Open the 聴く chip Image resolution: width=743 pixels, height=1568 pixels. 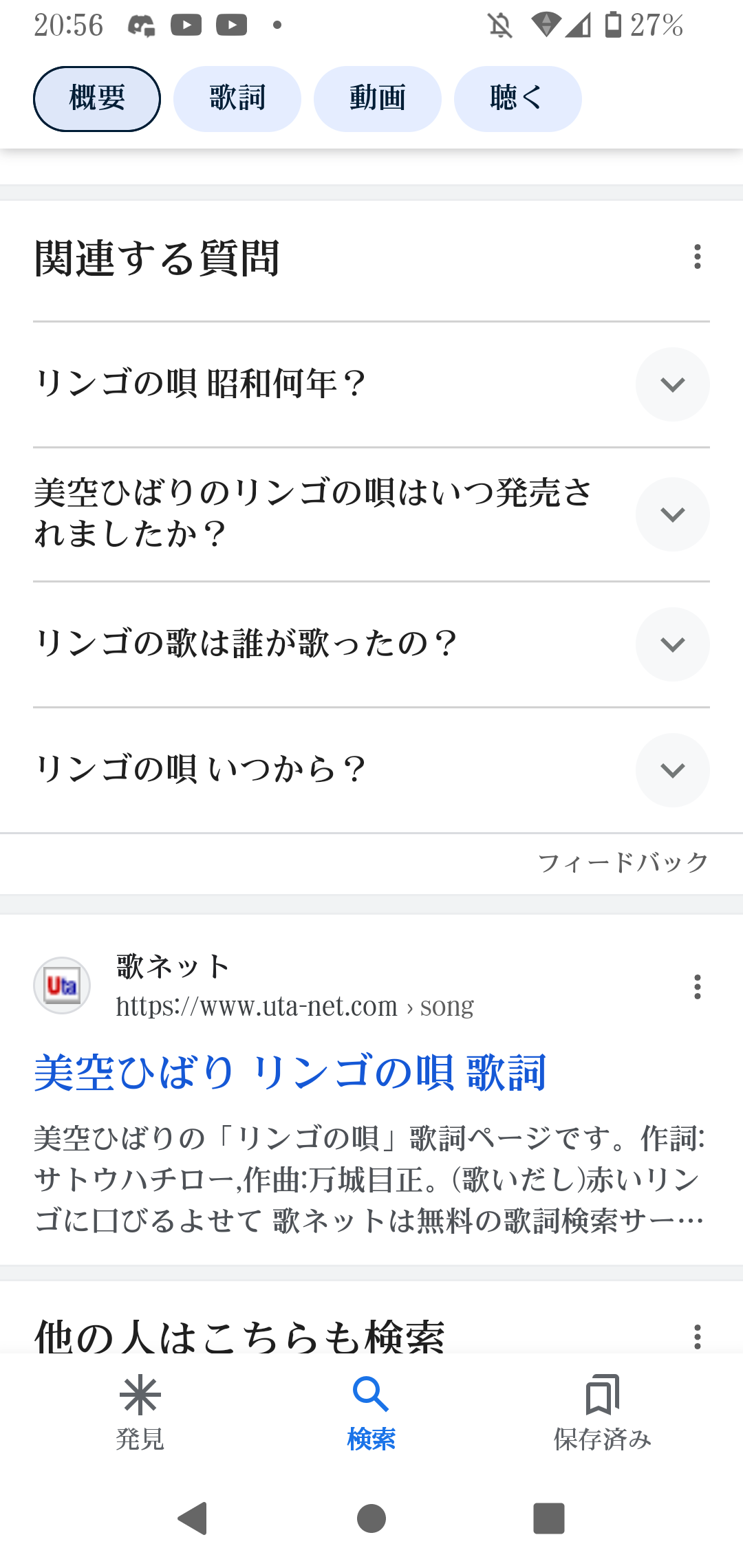tap(517, 99)
